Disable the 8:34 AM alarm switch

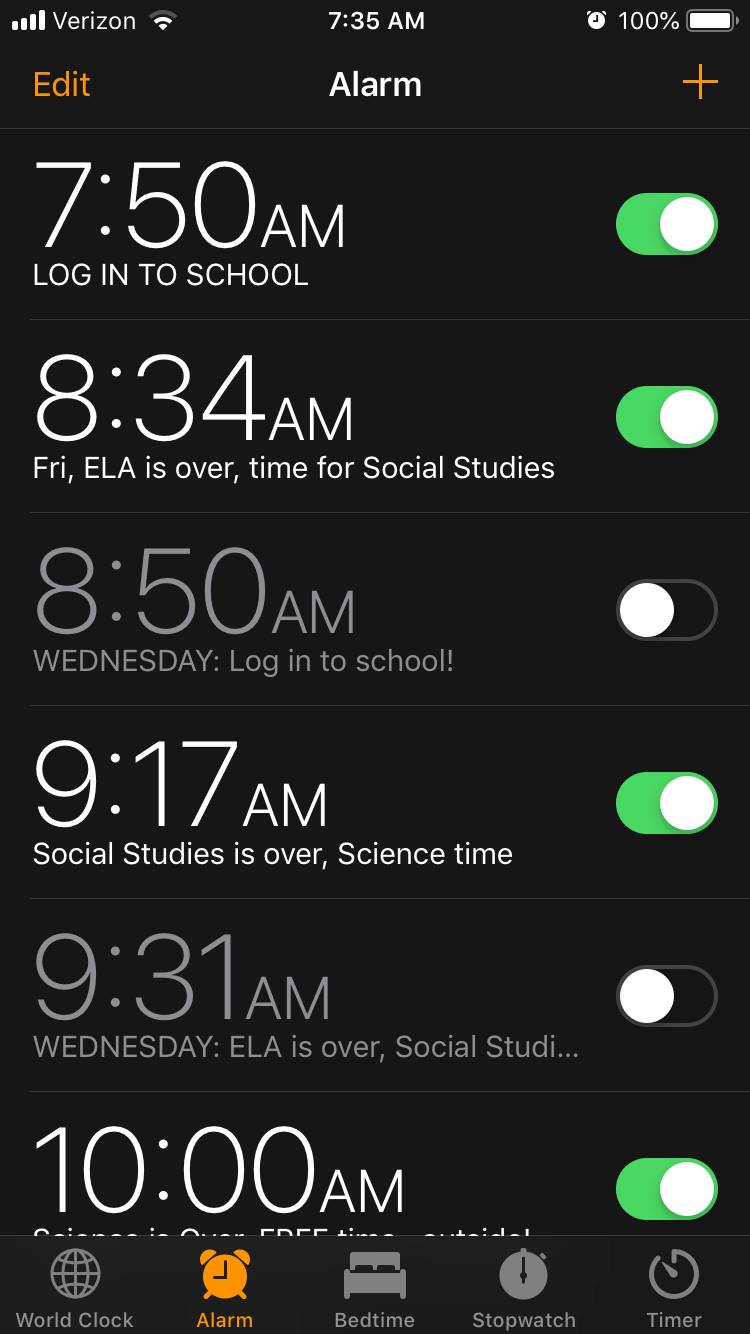pyautogui.click(x=666, y=417)
